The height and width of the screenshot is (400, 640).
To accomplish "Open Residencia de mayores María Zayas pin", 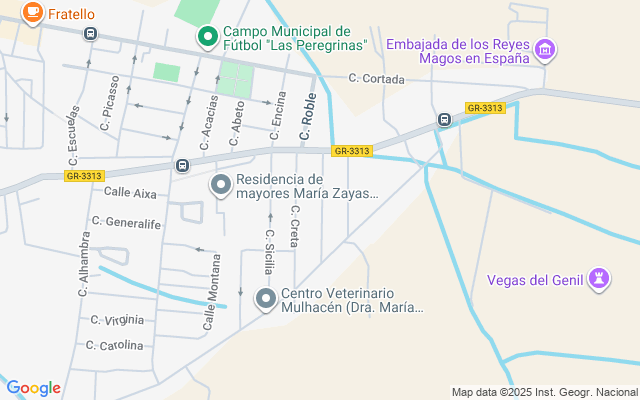I will (221, 185).
